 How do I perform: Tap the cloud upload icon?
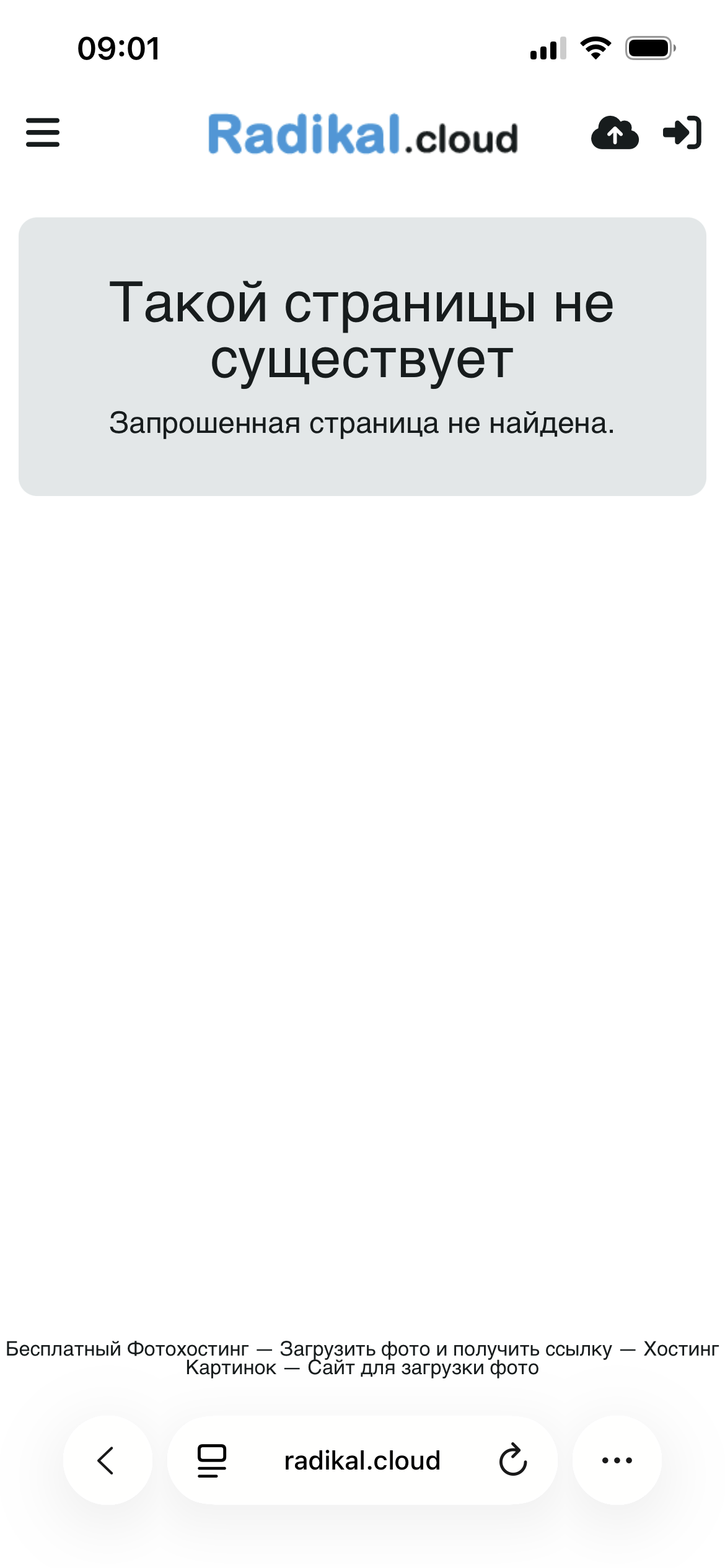(x=614, y=133)
